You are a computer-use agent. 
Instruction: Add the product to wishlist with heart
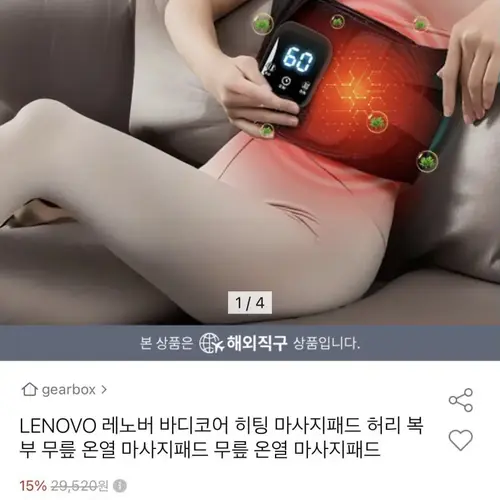[461, 440]
